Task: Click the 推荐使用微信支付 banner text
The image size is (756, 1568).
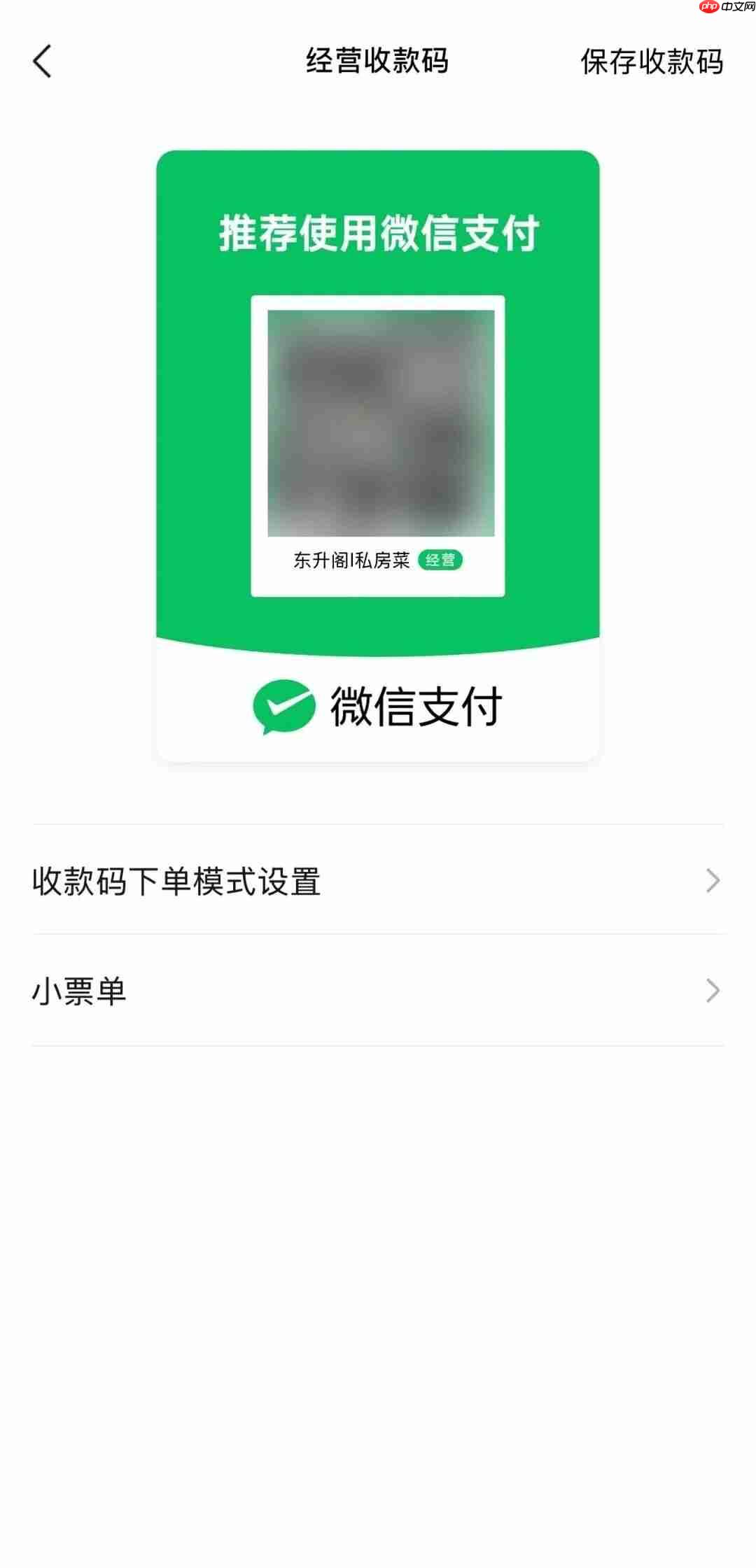Action: (378, 232)
